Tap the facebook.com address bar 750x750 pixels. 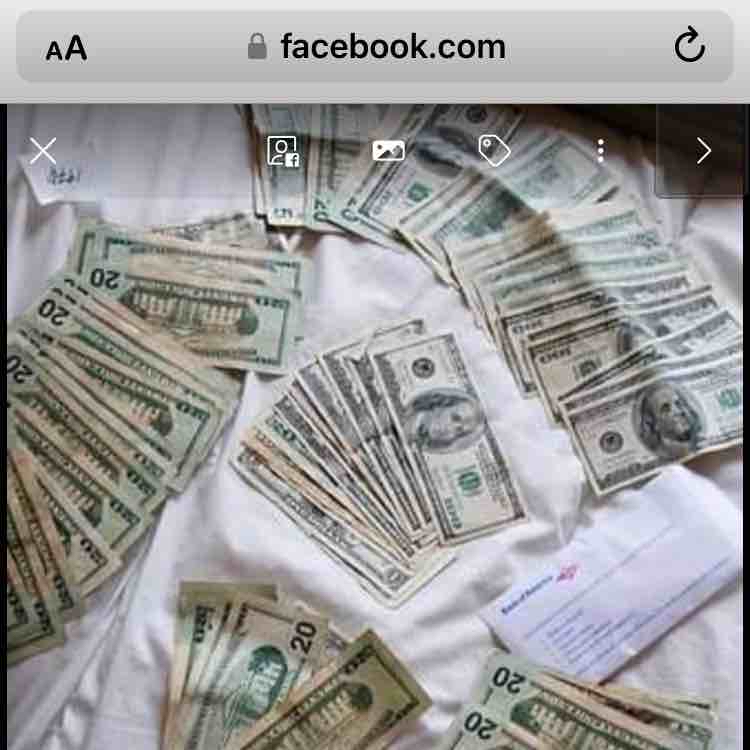[x=378, y=47]
